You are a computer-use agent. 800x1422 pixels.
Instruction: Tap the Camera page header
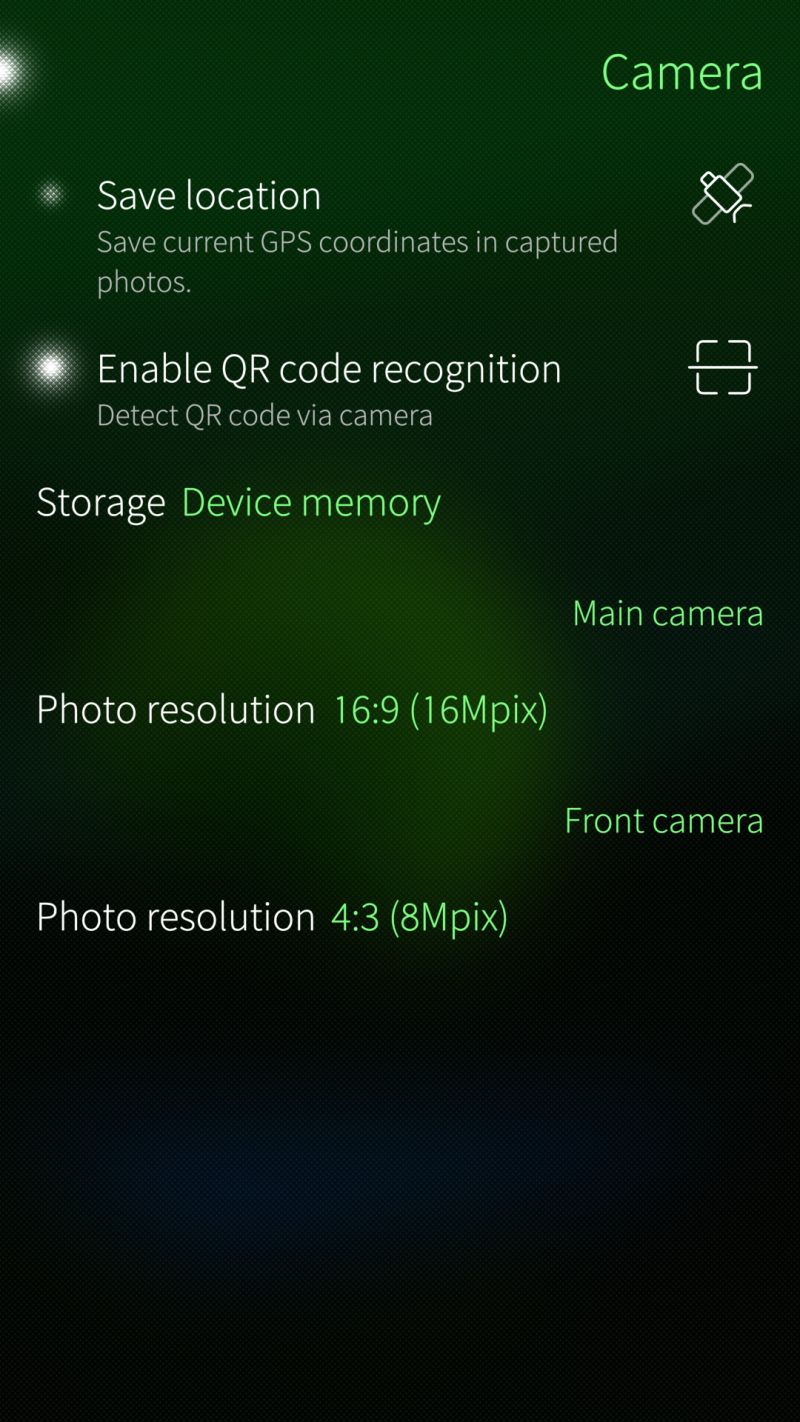point(681,72)
